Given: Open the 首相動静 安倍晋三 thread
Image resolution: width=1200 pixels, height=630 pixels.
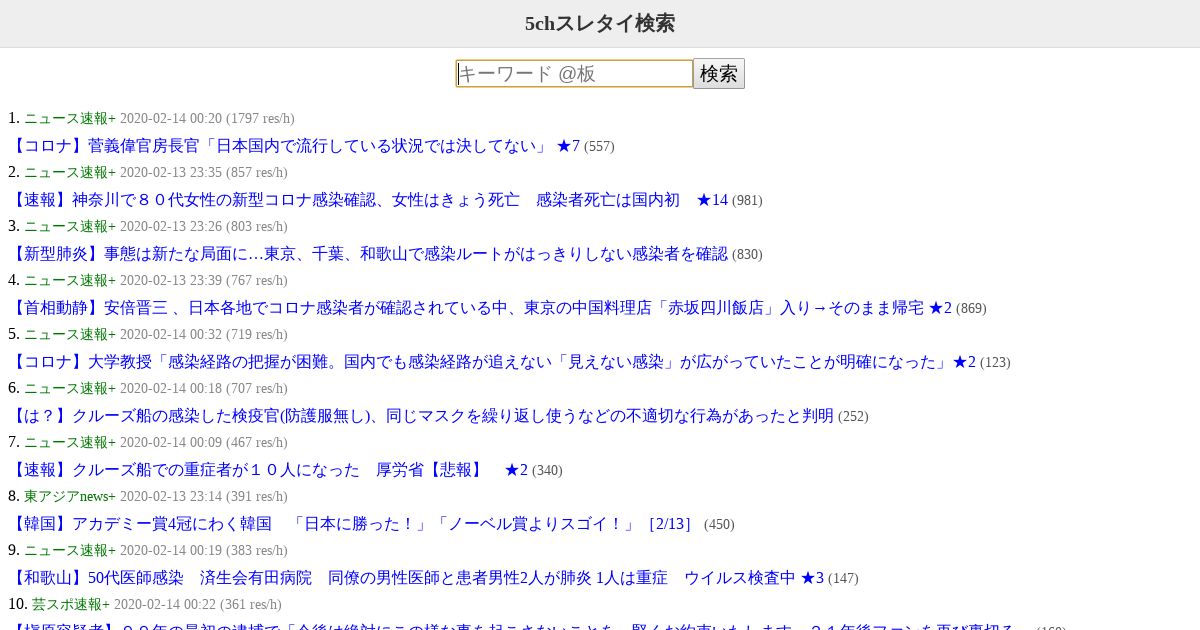Looking at the screenshot, I should 480,308.
